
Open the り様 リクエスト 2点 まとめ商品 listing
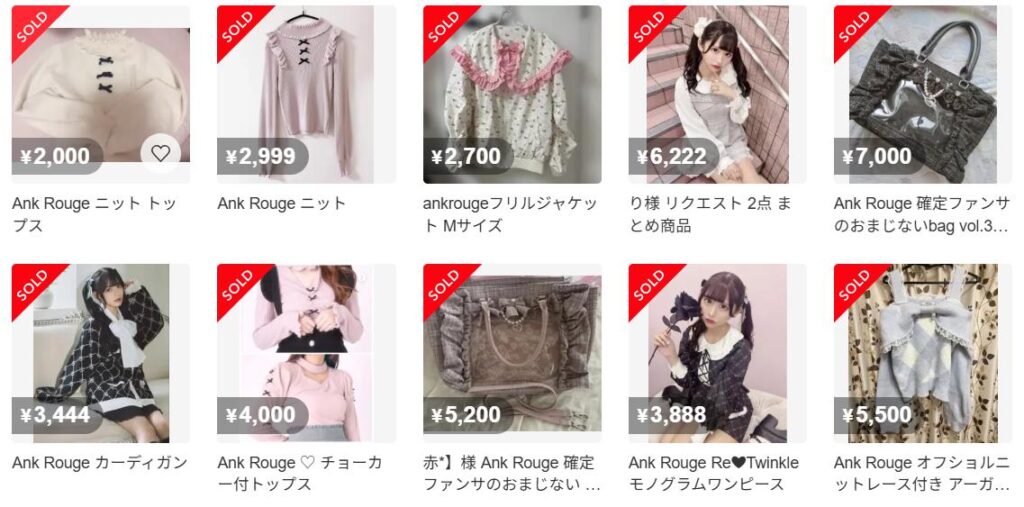[717, 95]
